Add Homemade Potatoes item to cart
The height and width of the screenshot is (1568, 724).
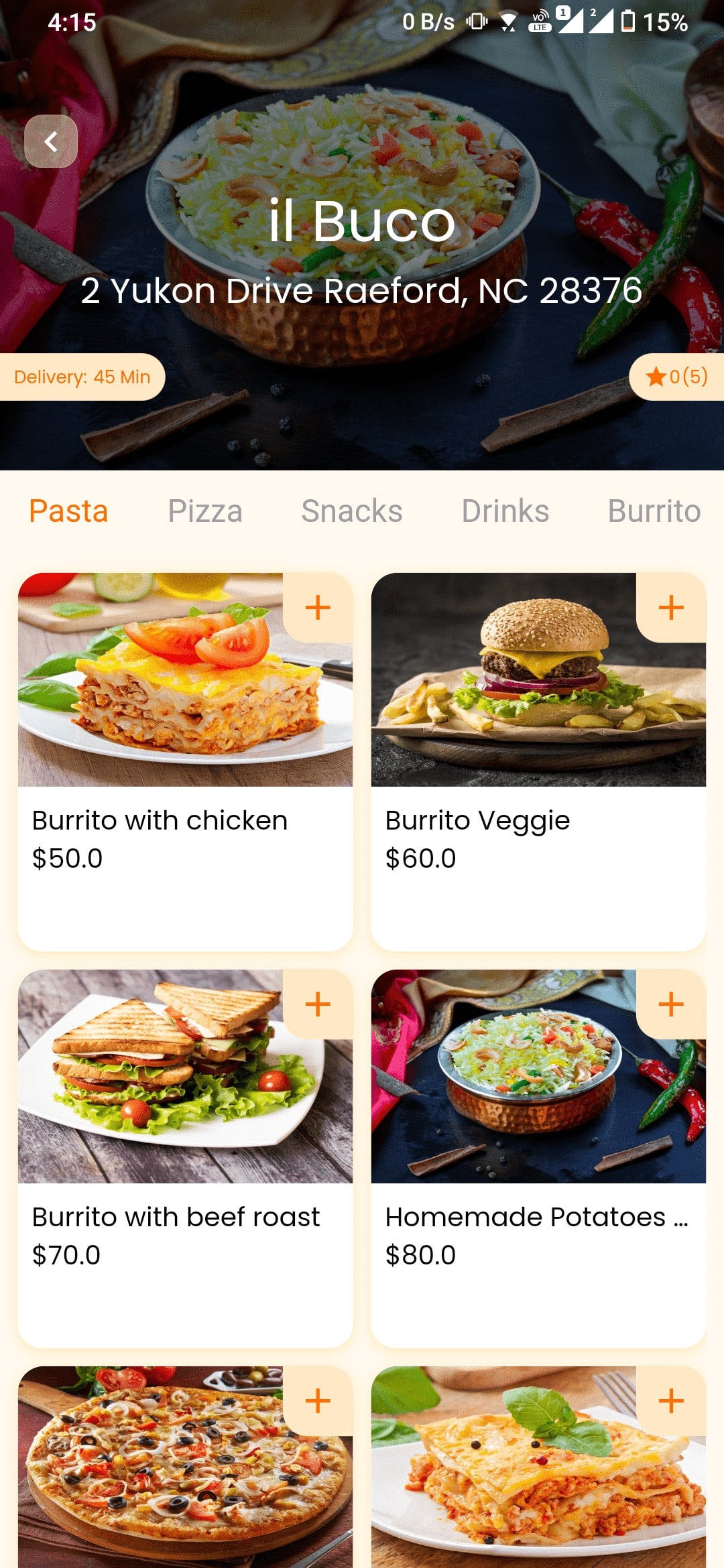pos(671,1004)
